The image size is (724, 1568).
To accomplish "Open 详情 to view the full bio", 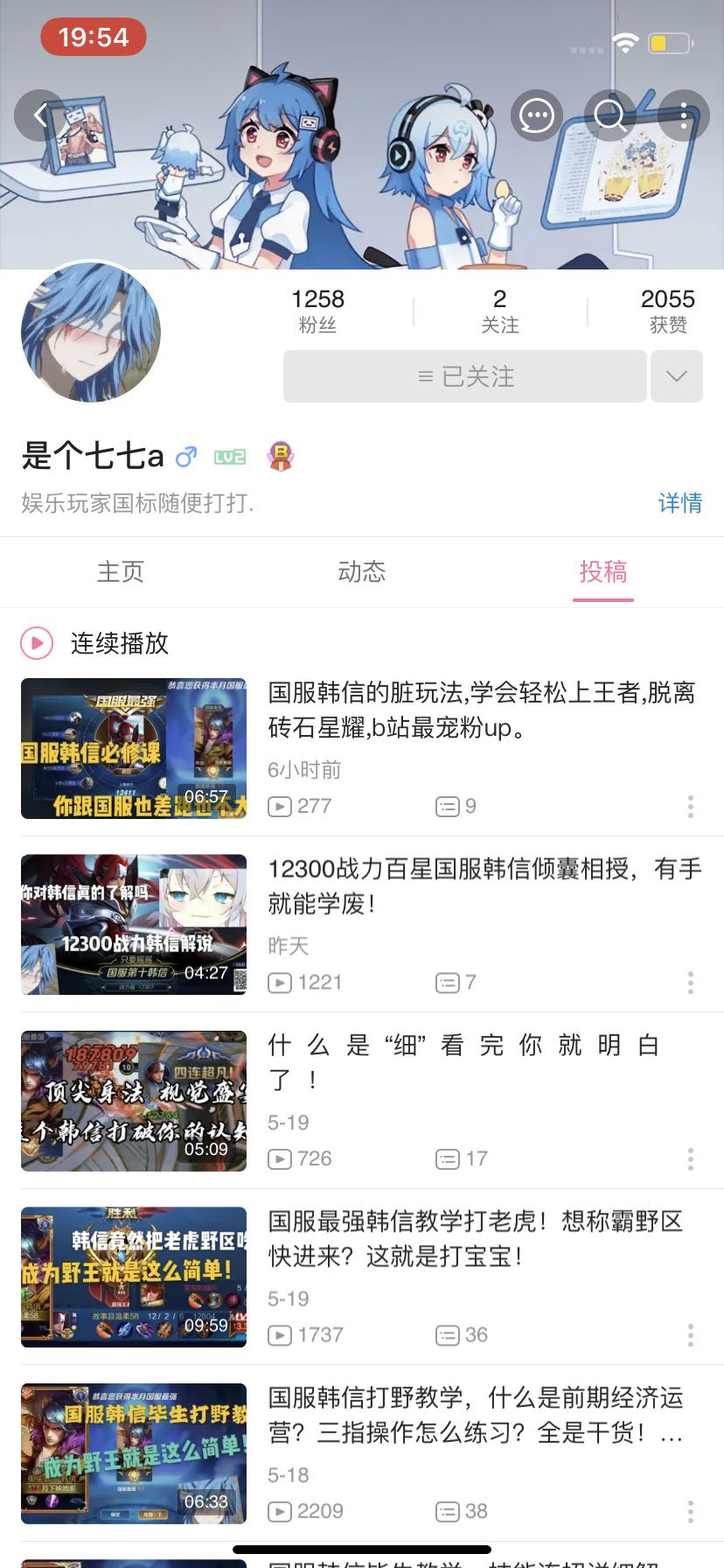I will click(x=680, y=504).
